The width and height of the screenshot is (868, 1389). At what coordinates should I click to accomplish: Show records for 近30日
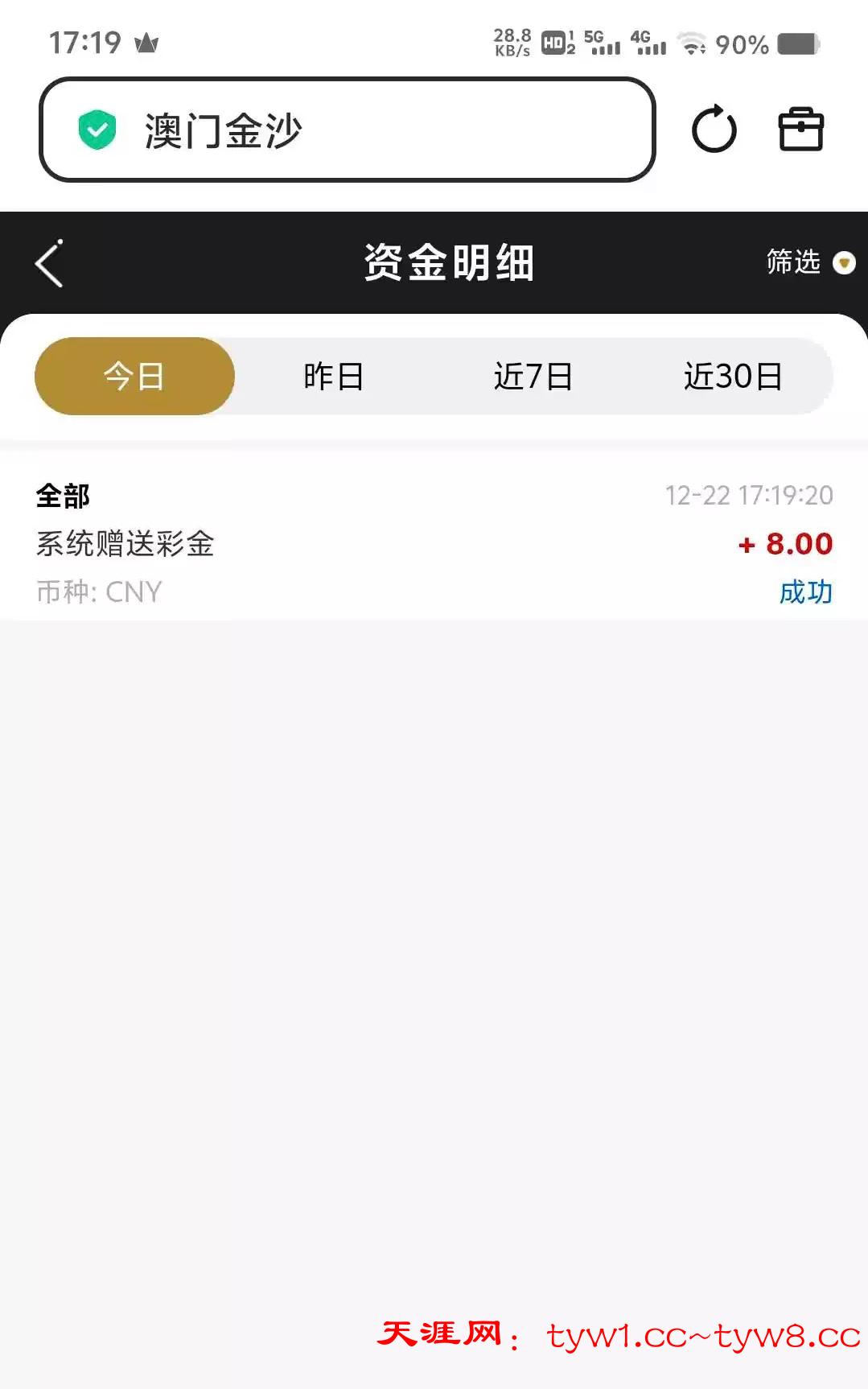coord(733,376)
